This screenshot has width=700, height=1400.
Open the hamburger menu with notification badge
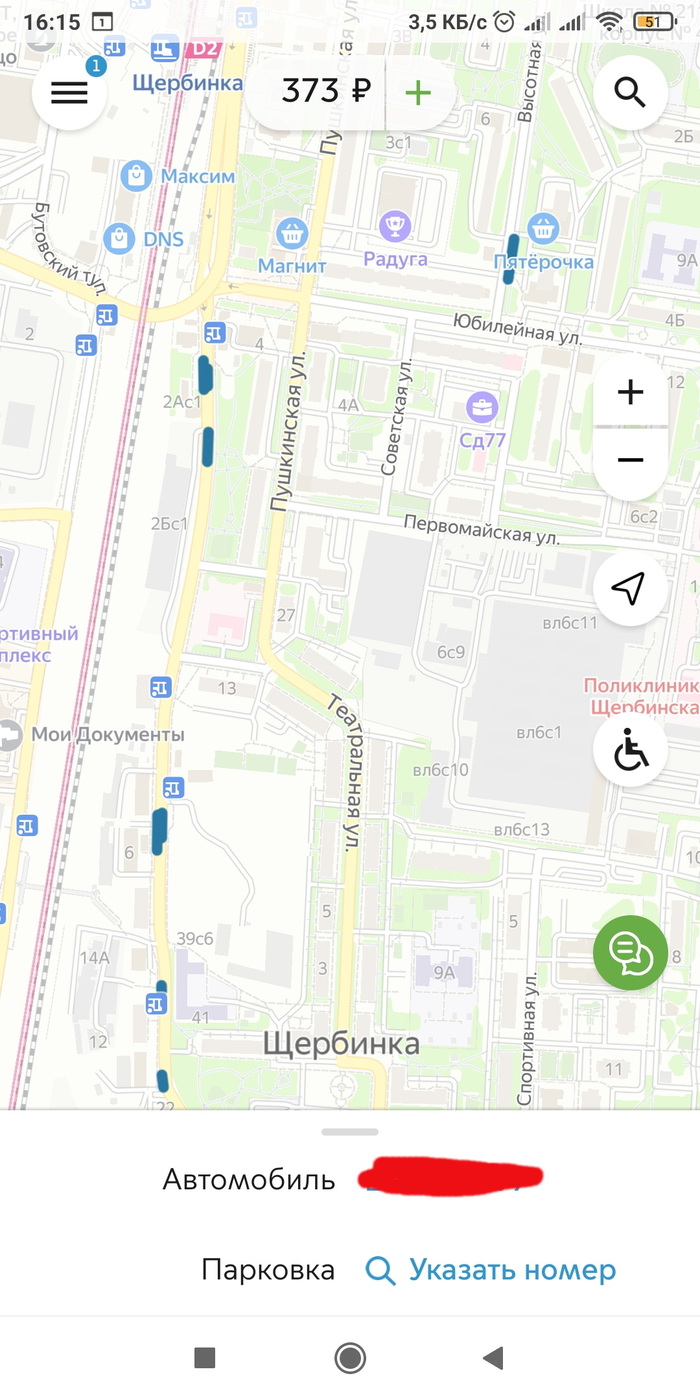(69, 93)
